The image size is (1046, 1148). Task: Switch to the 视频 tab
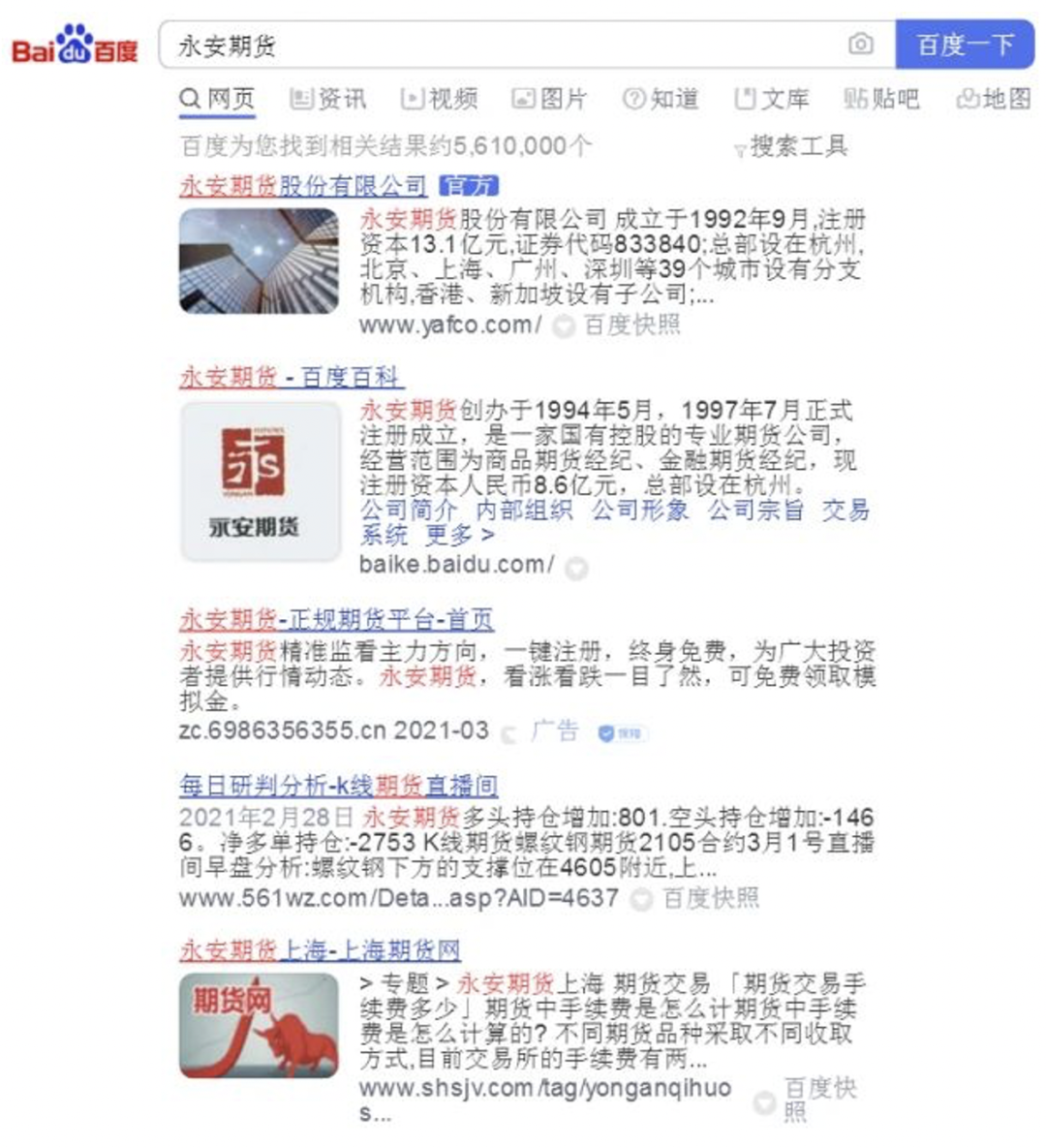(440, 99)
